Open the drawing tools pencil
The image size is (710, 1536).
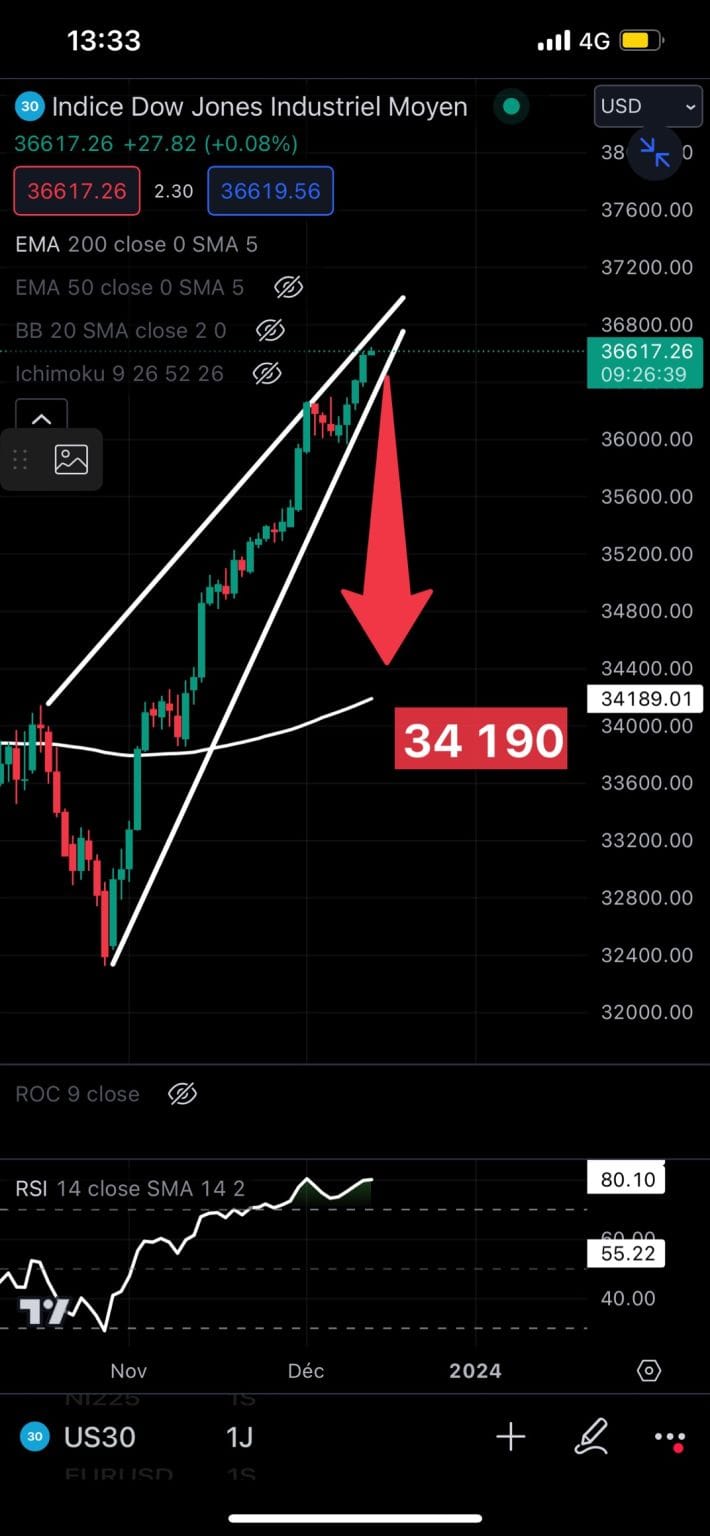[591, 1438]
